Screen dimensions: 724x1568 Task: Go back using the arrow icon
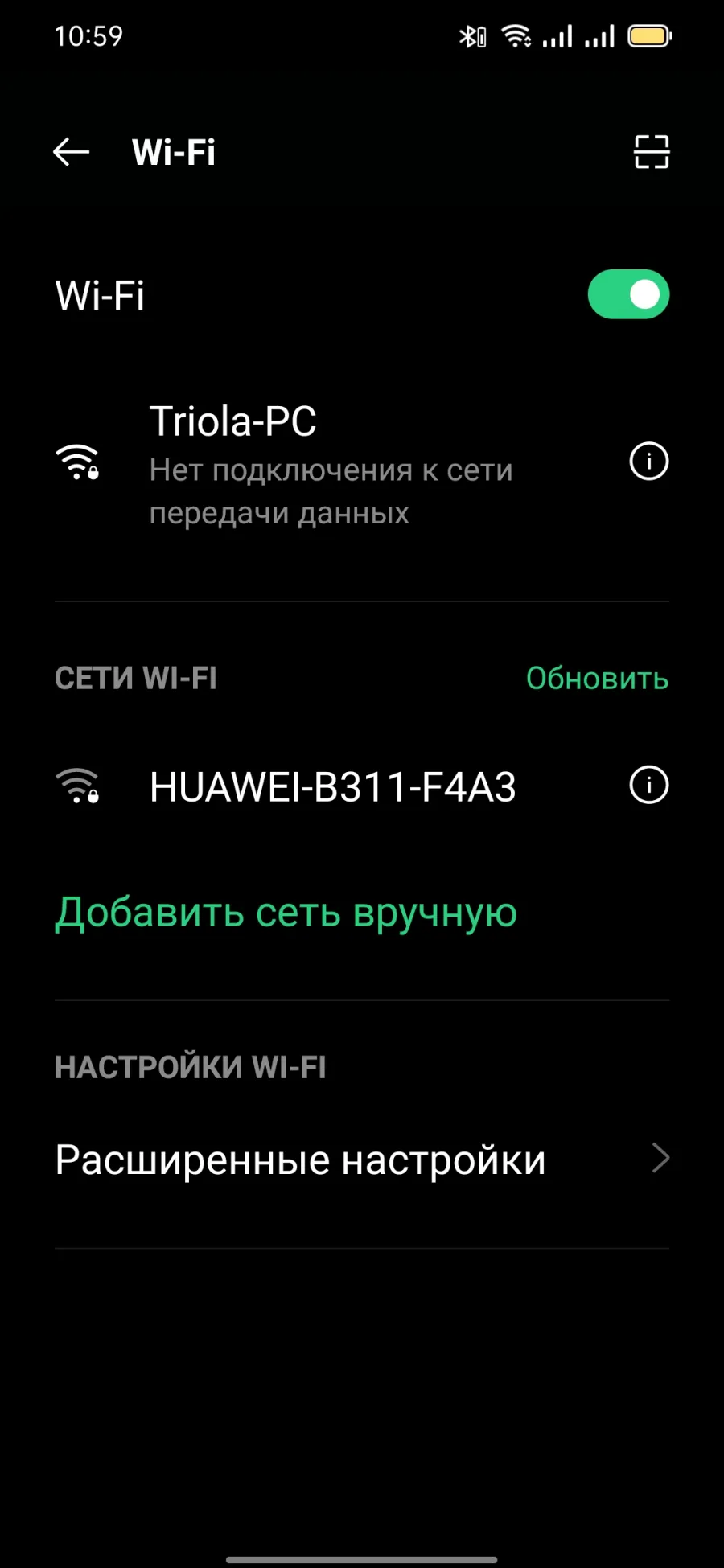tap(71, 151)
